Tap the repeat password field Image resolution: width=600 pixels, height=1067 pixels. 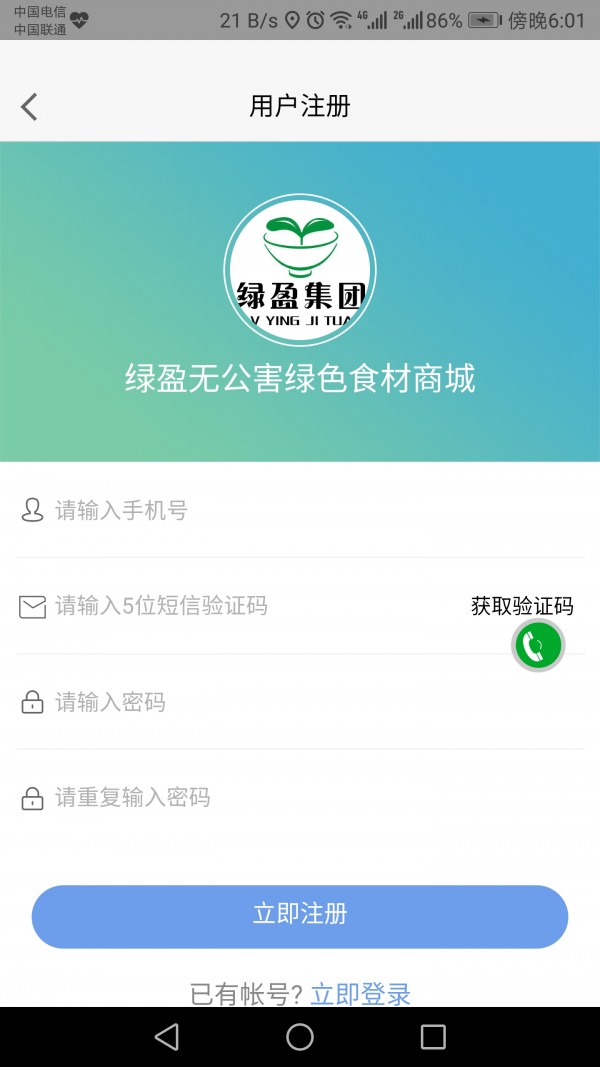(x=300, y=798)
